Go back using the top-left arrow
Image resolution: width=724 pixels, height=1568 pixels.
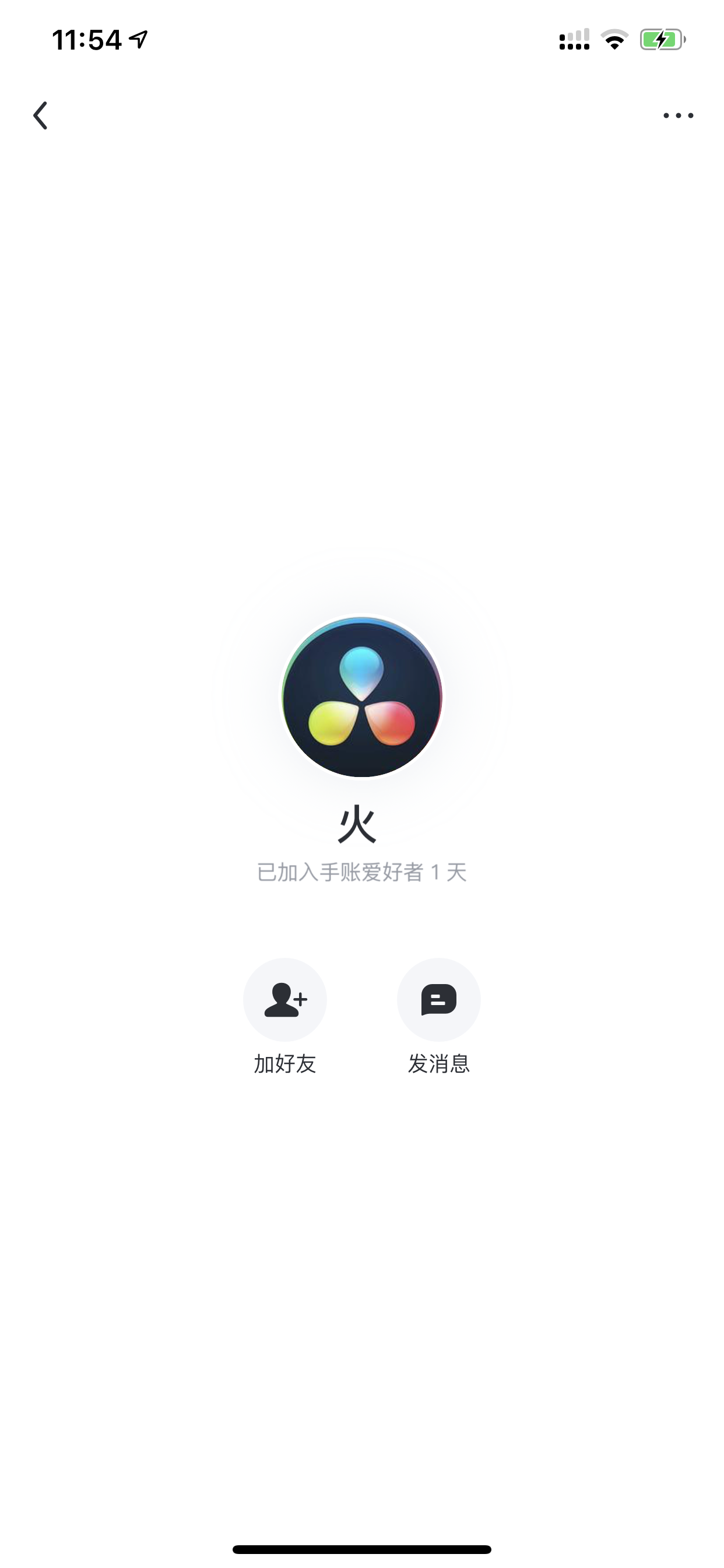point(40,116)
